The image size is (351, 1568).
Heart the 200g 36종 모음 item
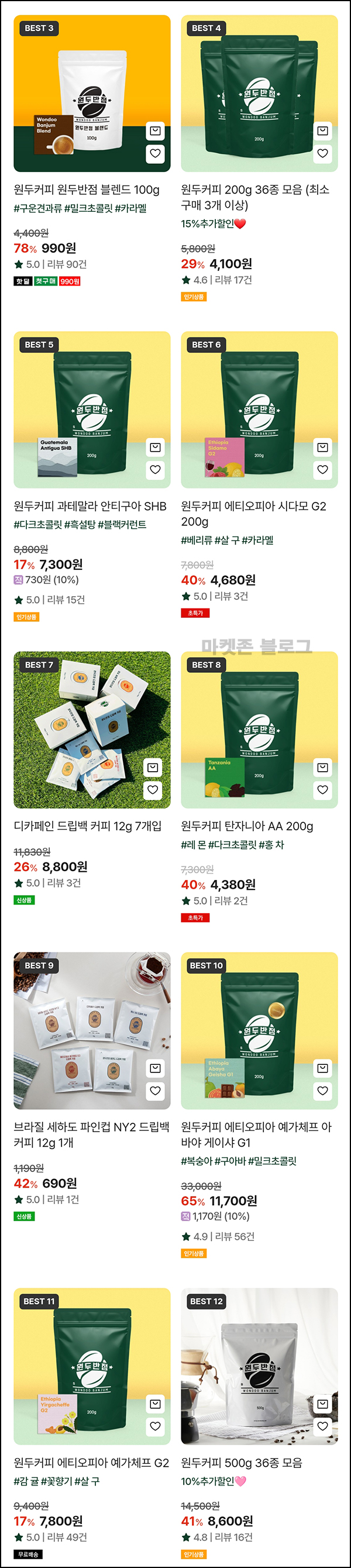[x=322, y=153]
